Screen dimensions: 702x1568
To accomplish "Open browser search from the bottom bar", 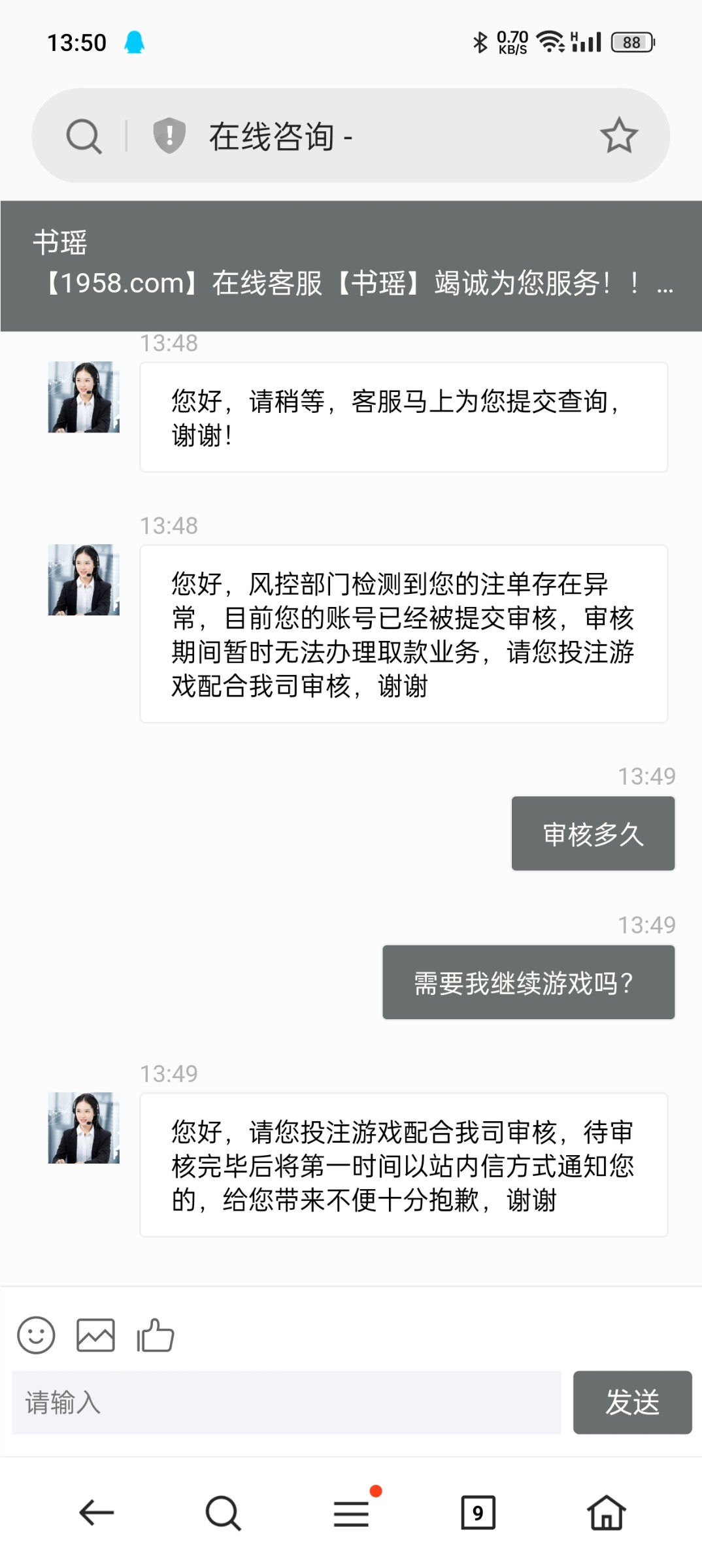I will (x=223, y=1512).
